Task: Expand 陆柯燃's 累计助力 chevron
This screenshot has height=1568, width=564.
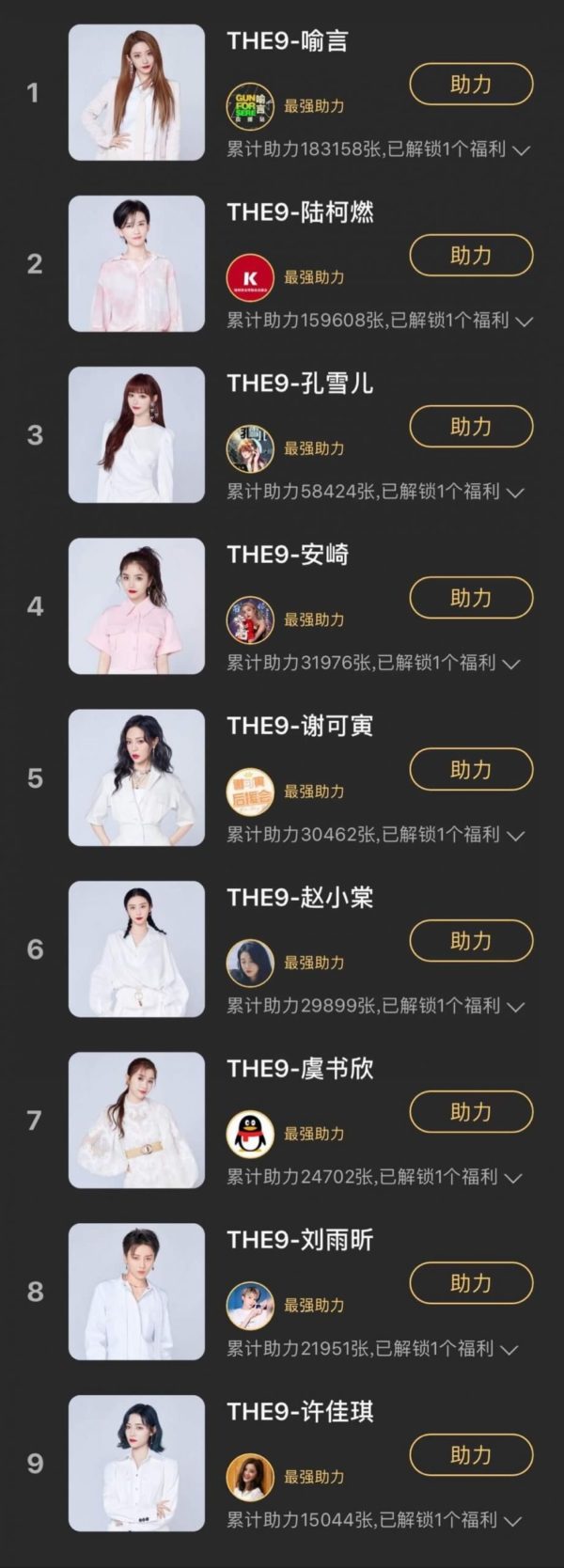Action: click(x=525, y=321)
